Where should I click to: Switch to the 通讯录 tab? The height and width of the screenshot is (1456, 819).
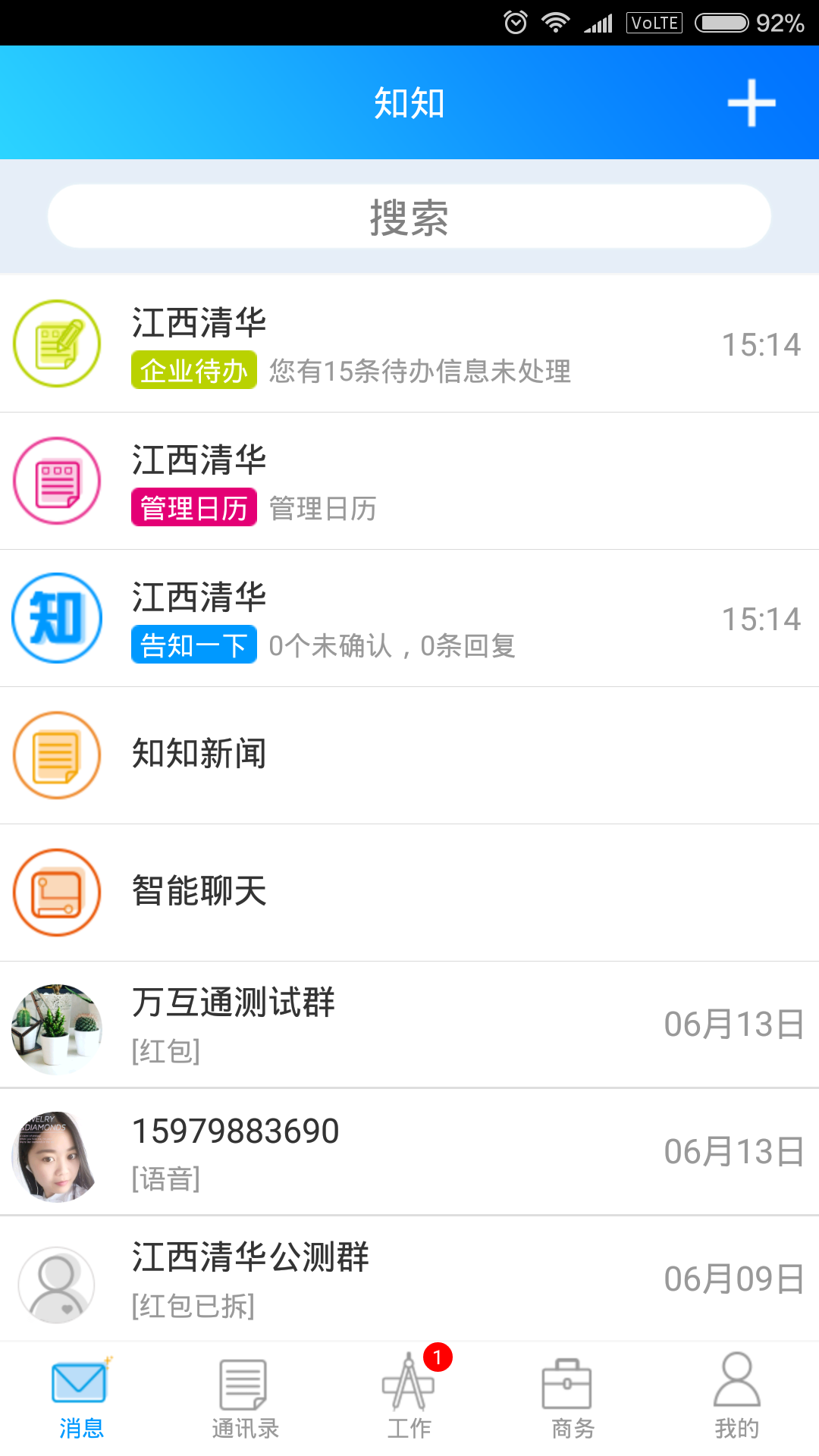[x=244, y=1399]
